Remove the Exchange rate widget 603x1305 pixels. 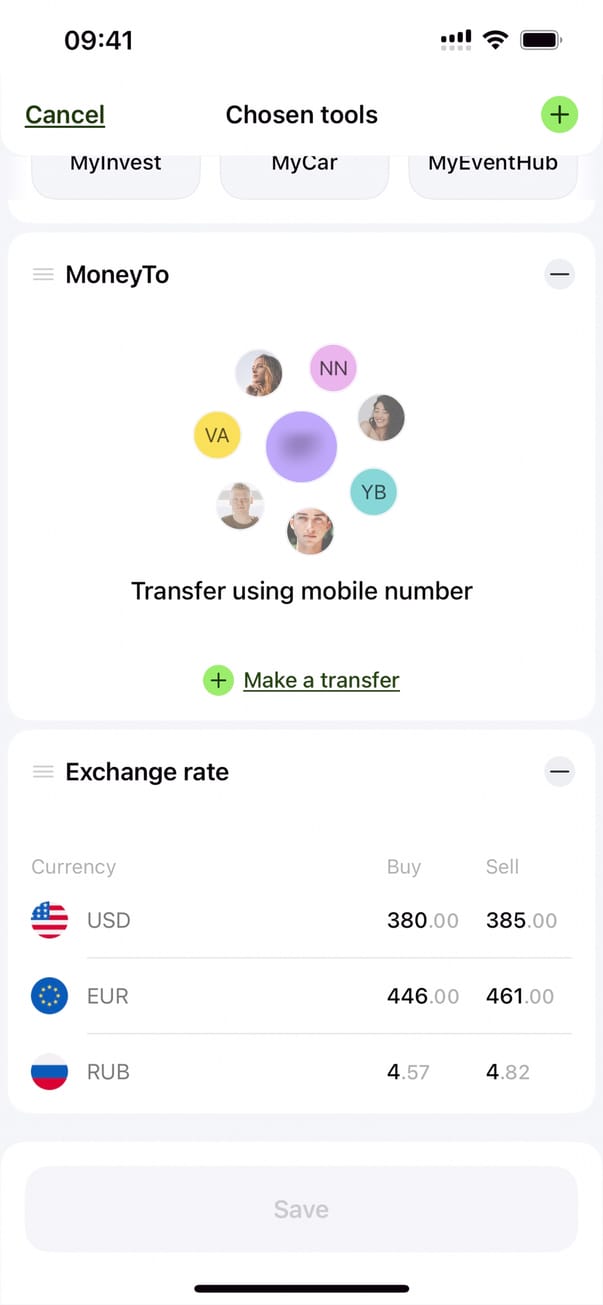pyautogui.click(x=559, y=772)
